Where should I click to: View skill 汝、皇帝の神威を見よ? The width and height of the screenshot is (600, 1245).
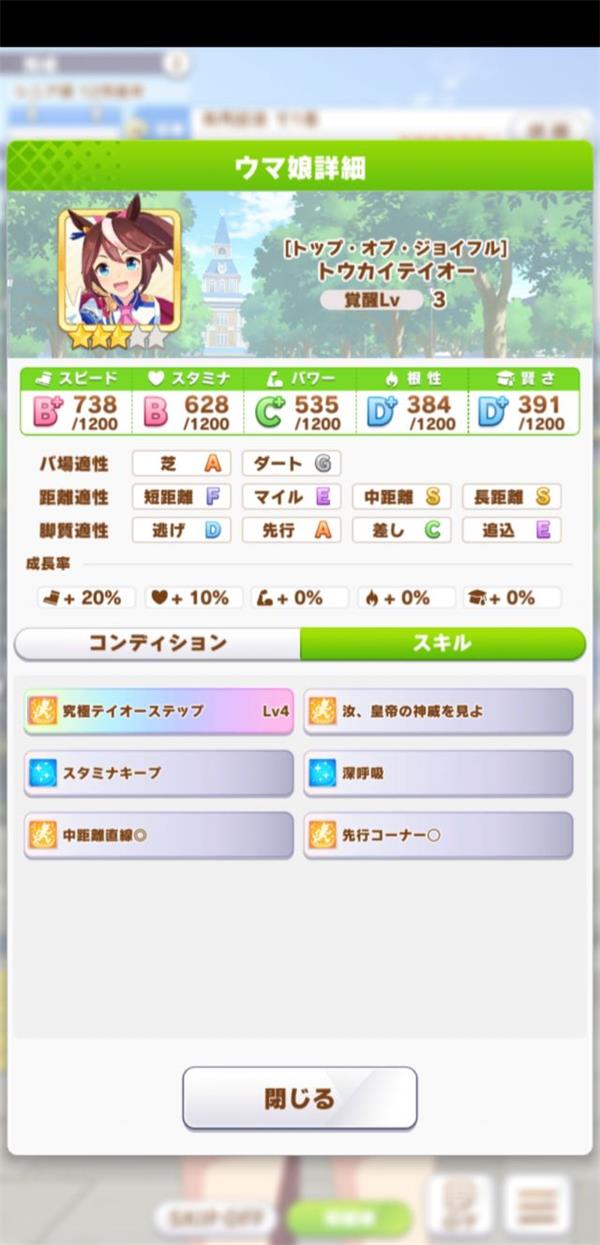pyautogui.click(x=438, y=711)
